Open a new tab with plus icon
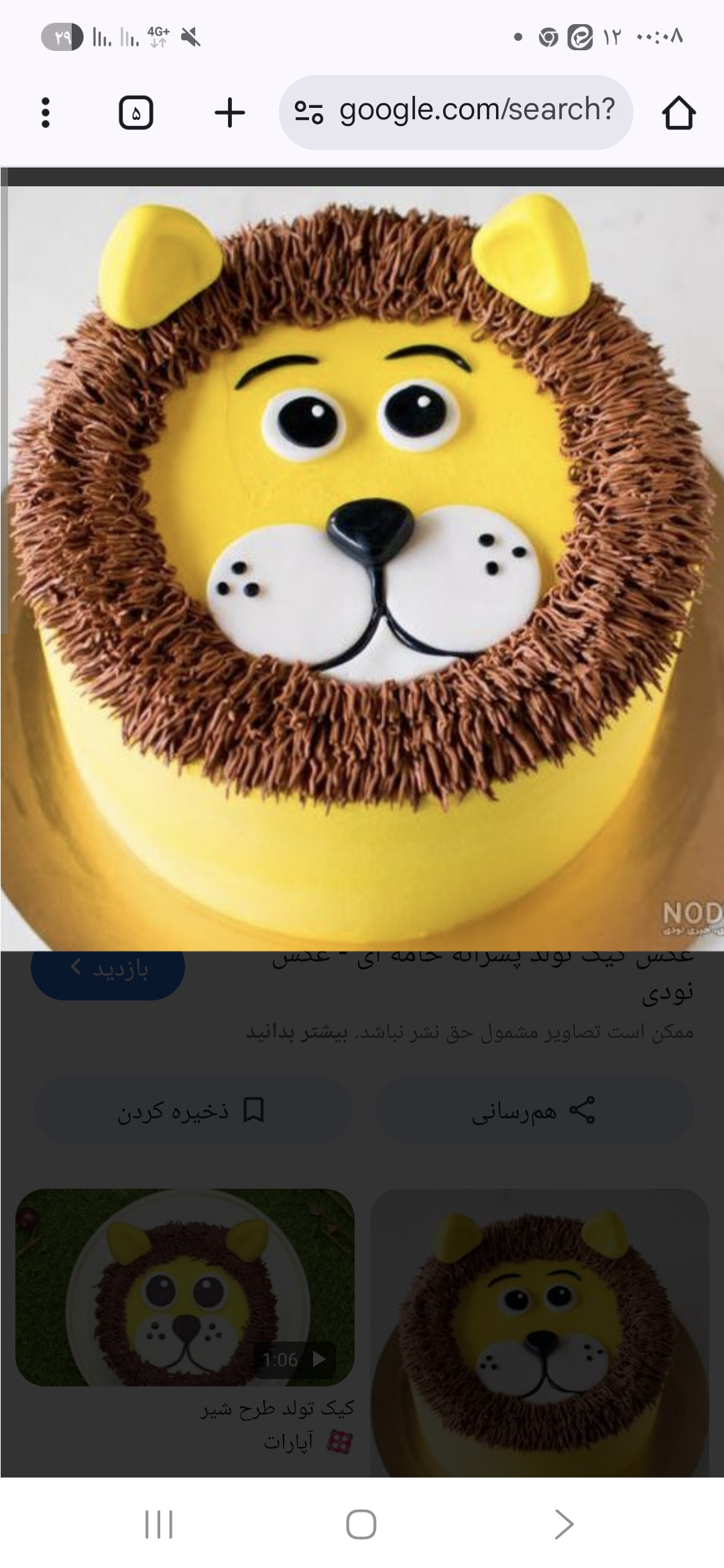724x1568 pixels. 229,113
